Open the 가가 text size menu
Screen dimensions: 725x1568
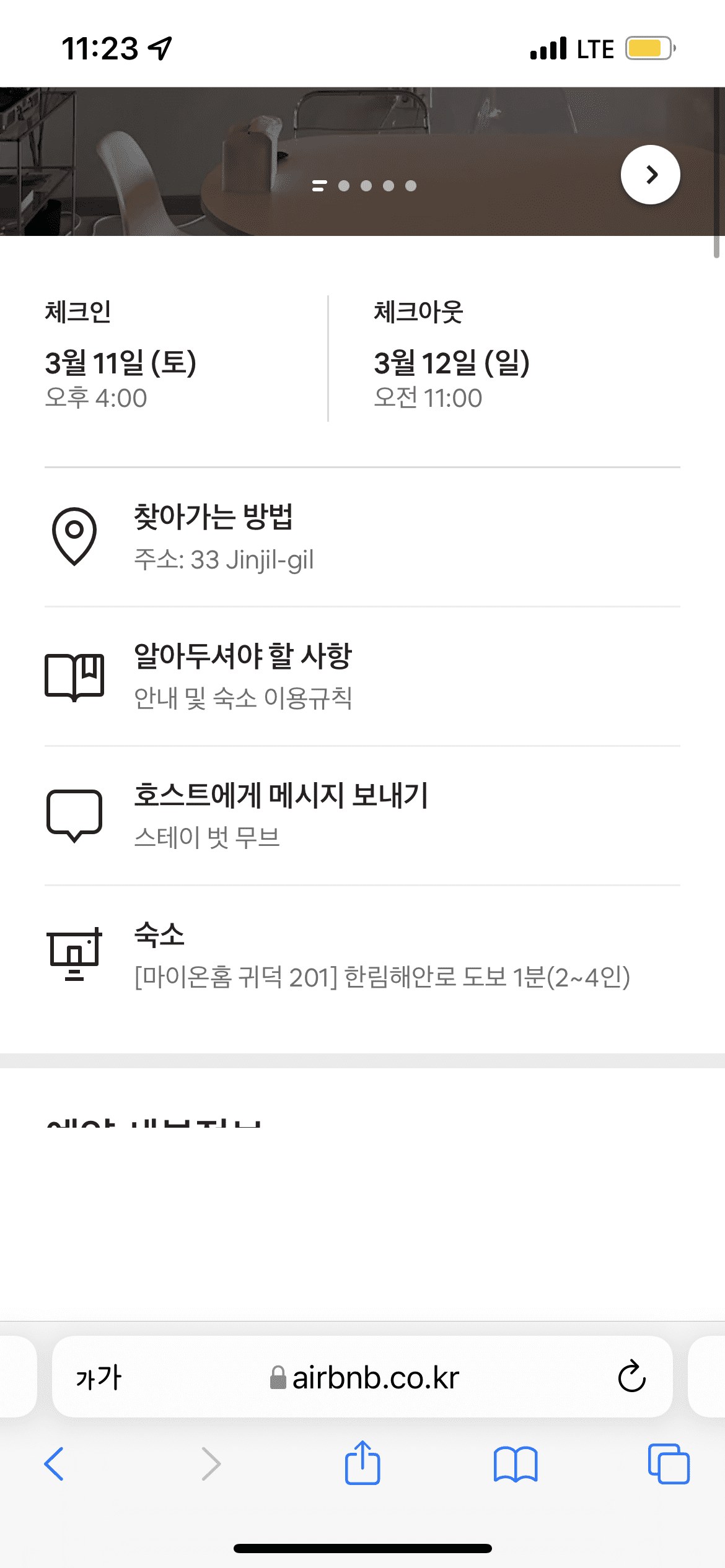[99, 1378]
